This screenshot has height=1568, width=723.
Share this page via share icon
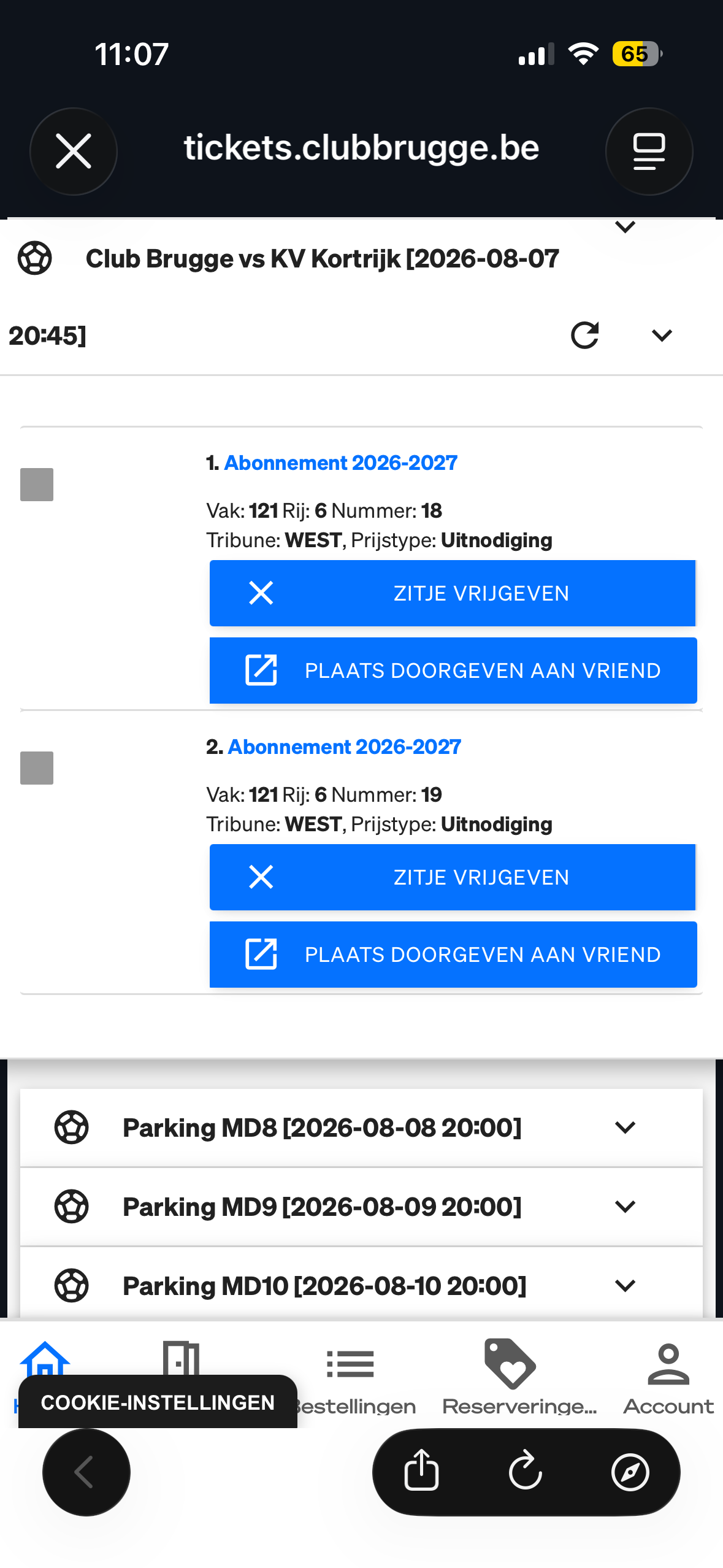421,1471
